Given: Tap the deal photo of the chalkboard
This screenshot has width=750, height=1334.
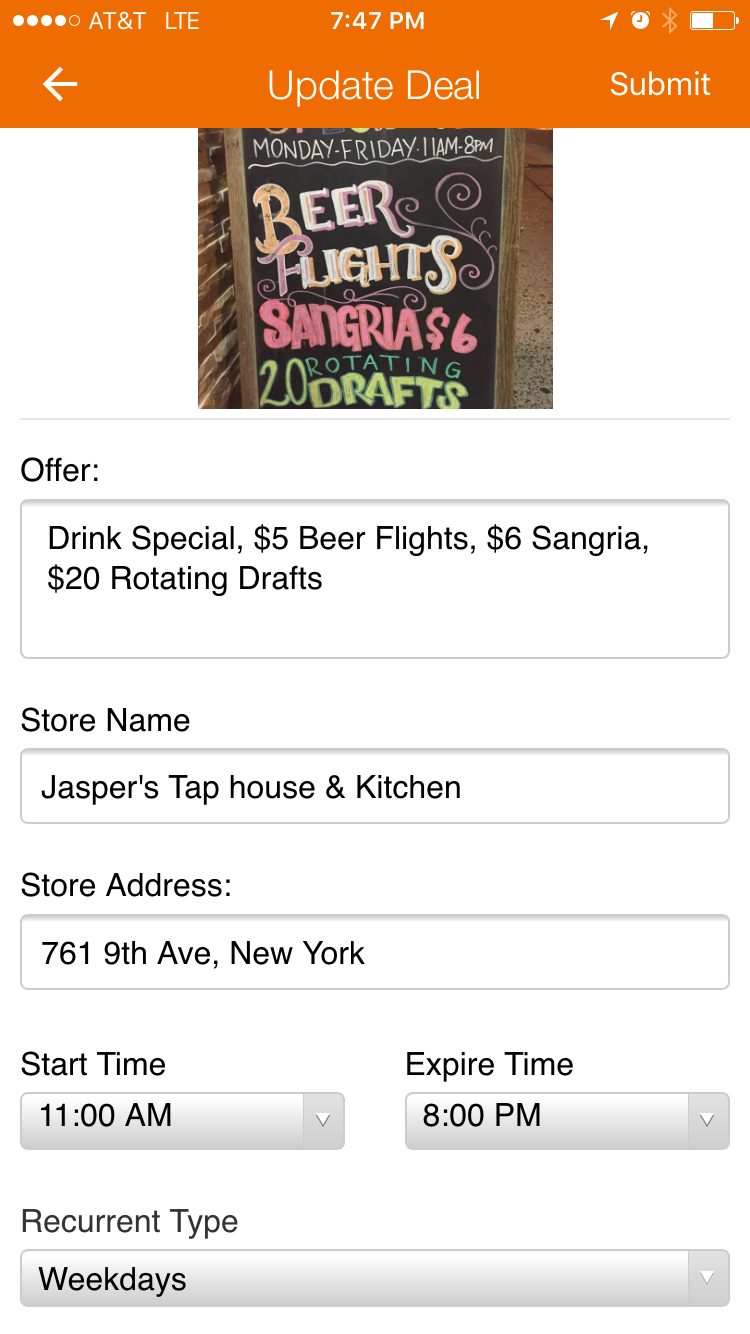Looking at the screenshot, I should 375,268.
